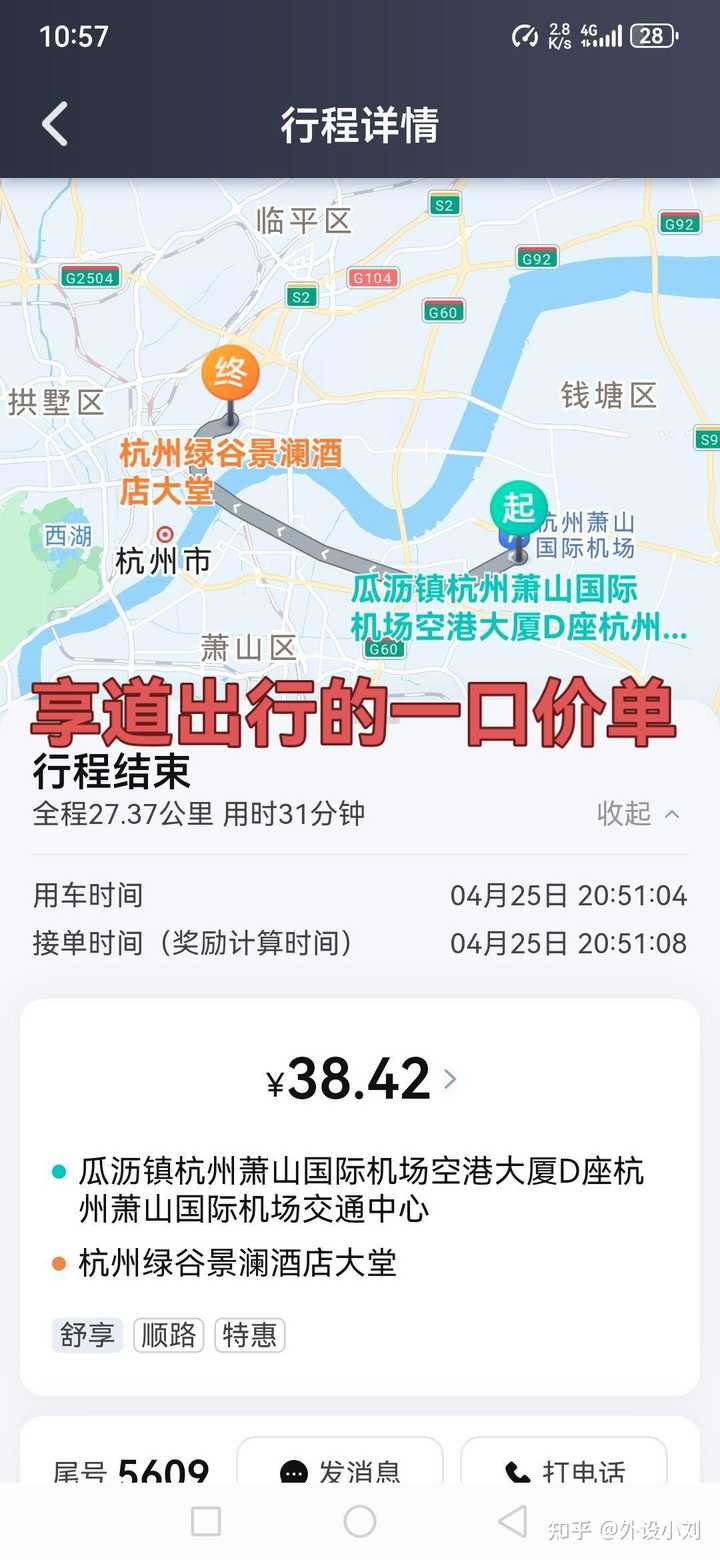This screenshot has width=720, height=1560.
Task: Tap the system home button
Action: click(x=360, y=1521)
